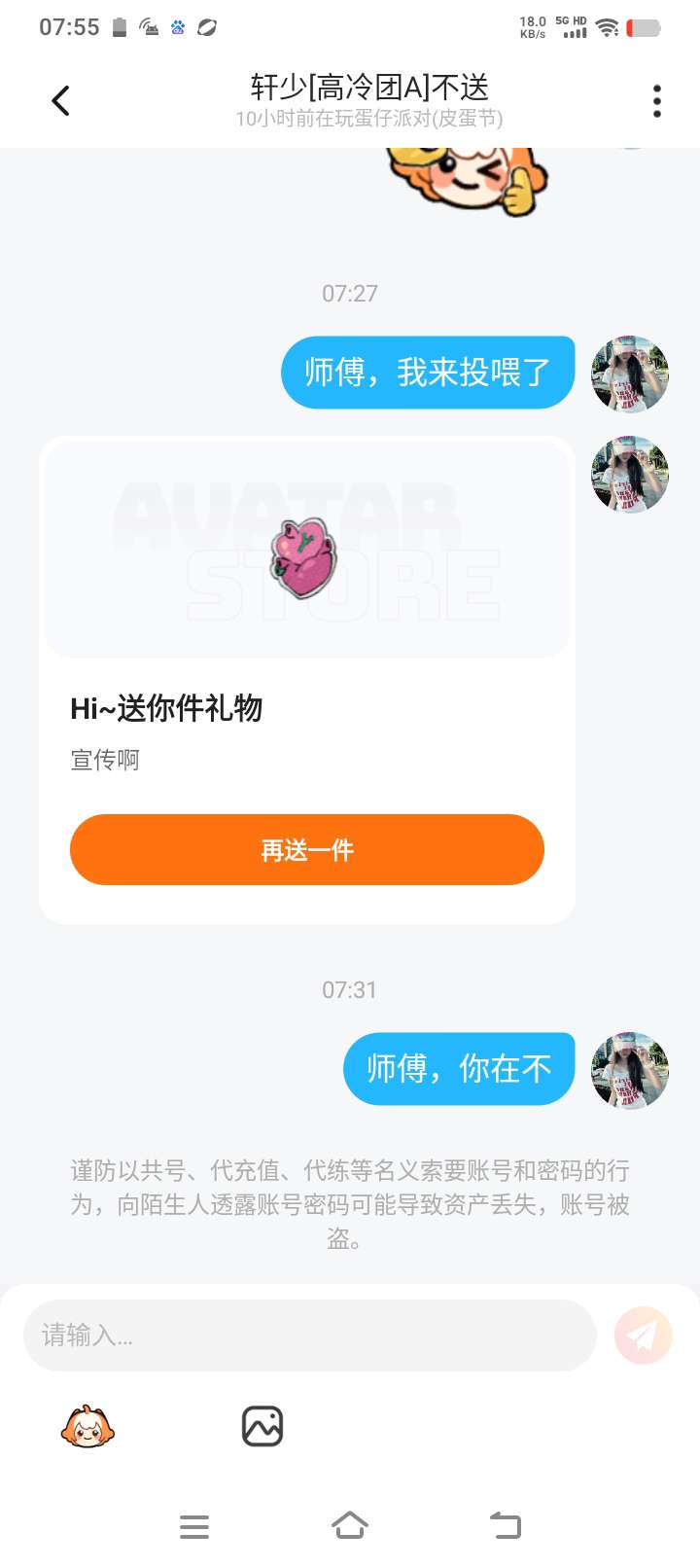This screenshot has height=1568, width=700.
Task: Focus the 请输入 message field
Action: [310, 1336]
